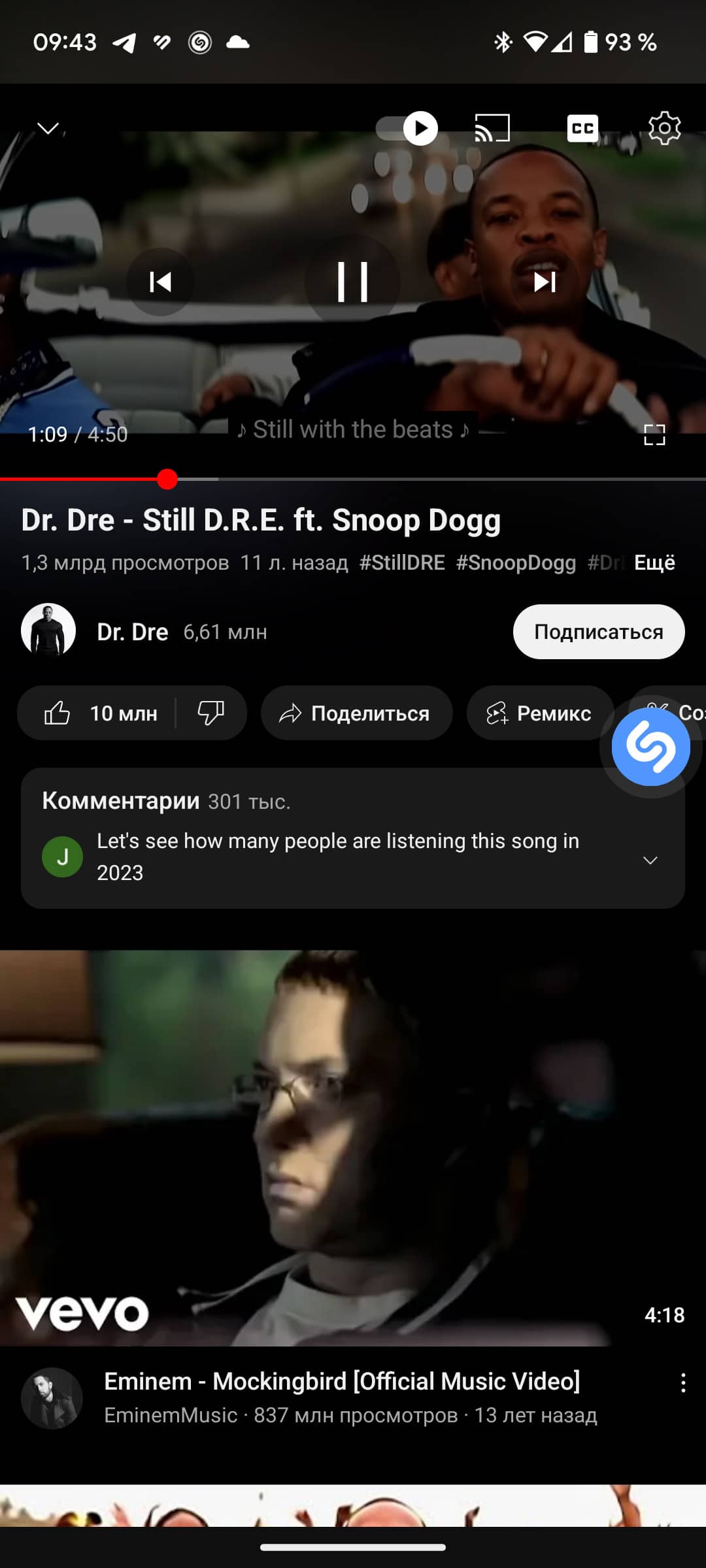Share the video via Поделиться
This screenshot has width=706, height=1568.
(356, 713)
